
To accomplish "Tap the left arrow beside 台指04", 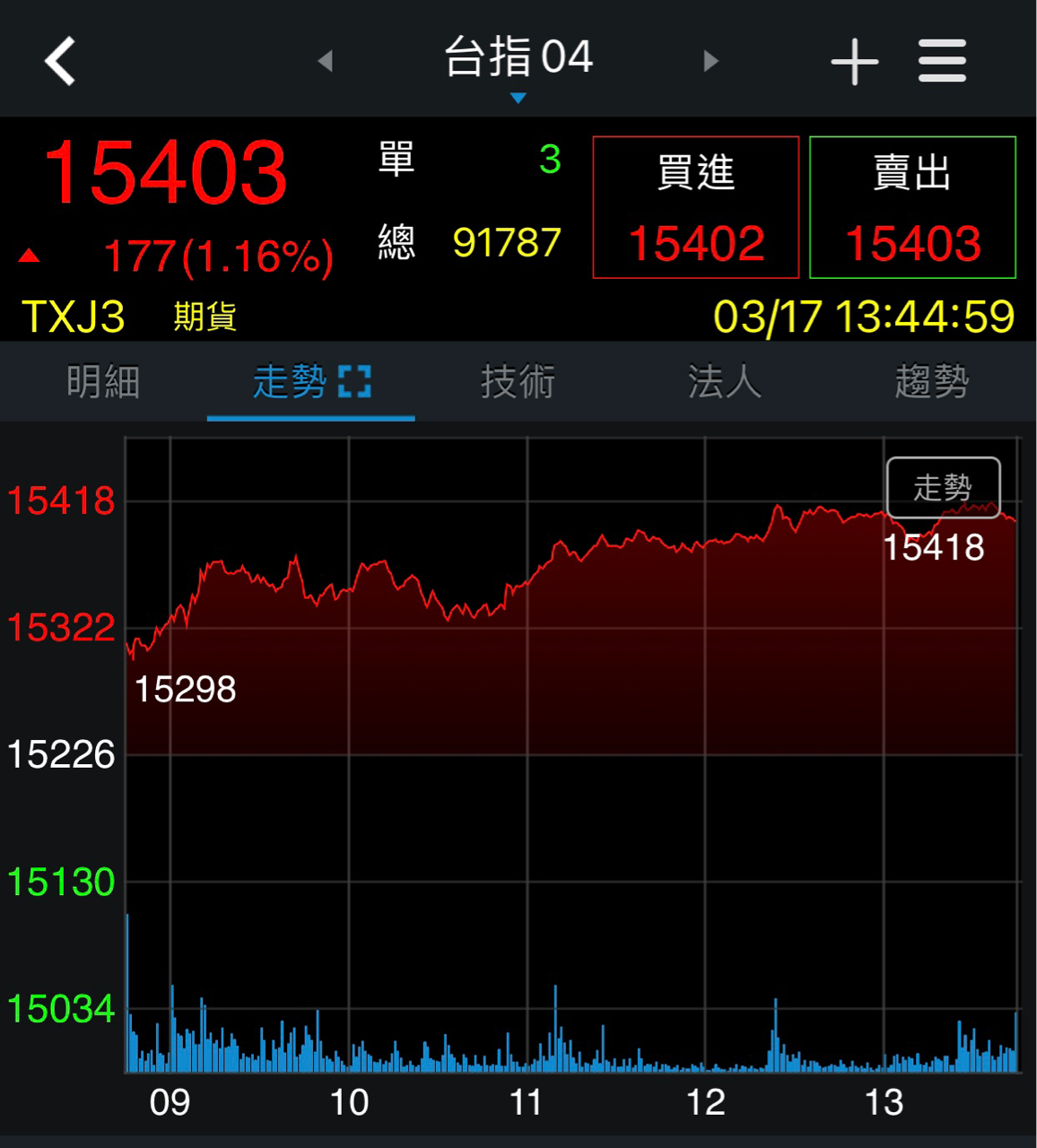I will pyautogui.click(x=327, y=61).
